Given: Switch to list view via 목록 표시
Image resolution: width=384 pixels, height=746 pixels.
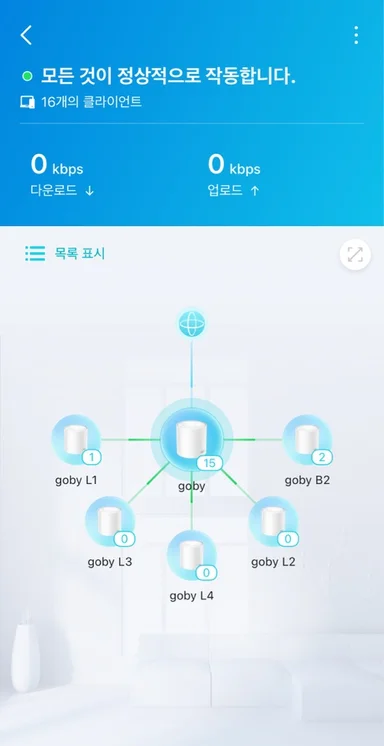Looking at the screenshot, I should pos(65,254).
